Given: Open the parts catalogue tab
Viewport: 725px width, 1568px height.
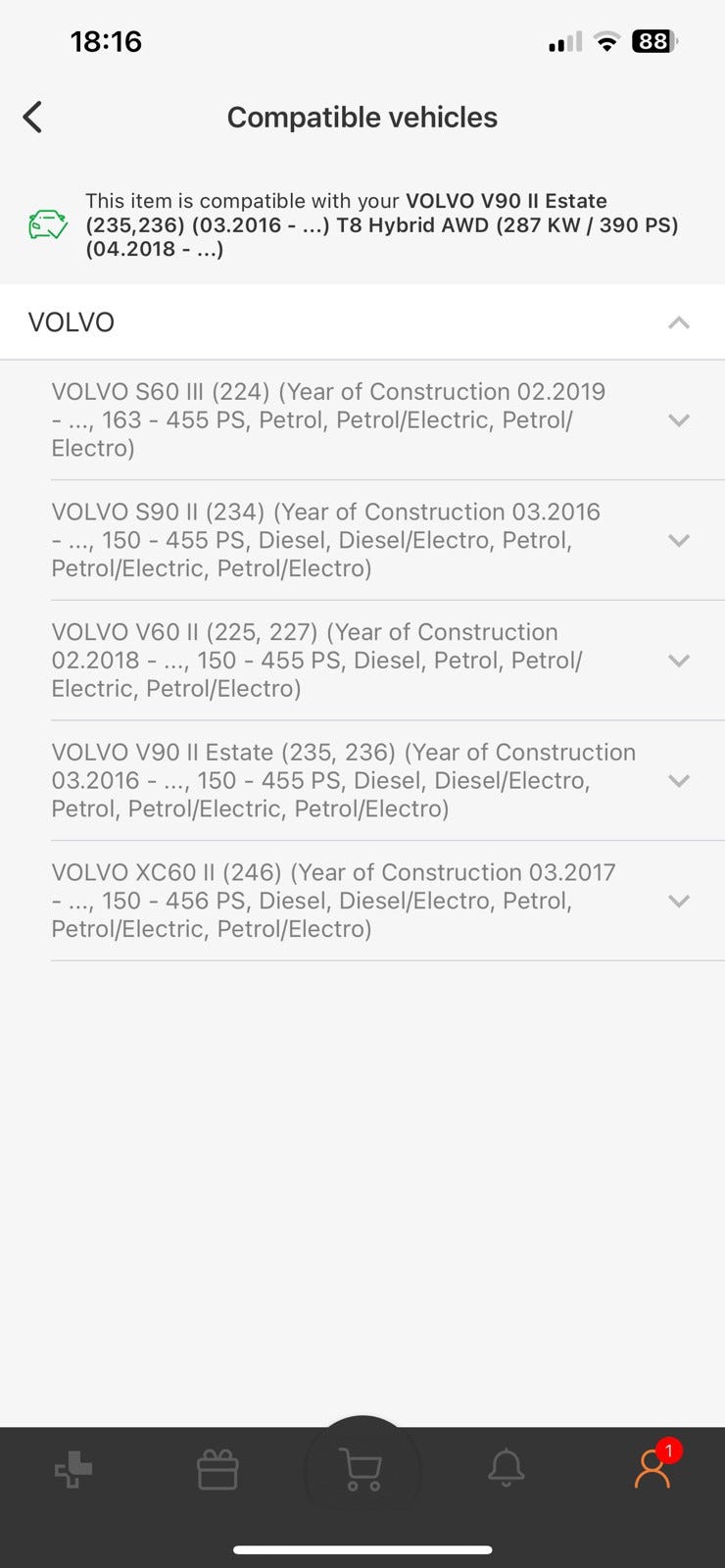Looking at the screenshot, I should tap(73, 1470).
